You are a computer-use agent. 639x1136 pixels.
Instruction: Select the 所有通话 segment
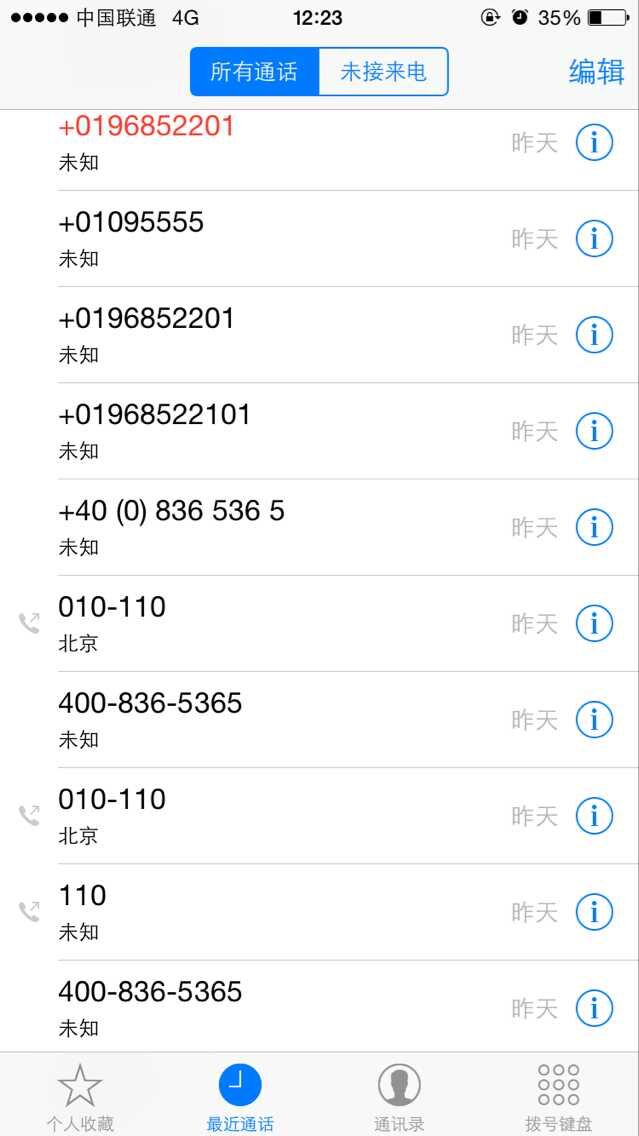[254, 72]
